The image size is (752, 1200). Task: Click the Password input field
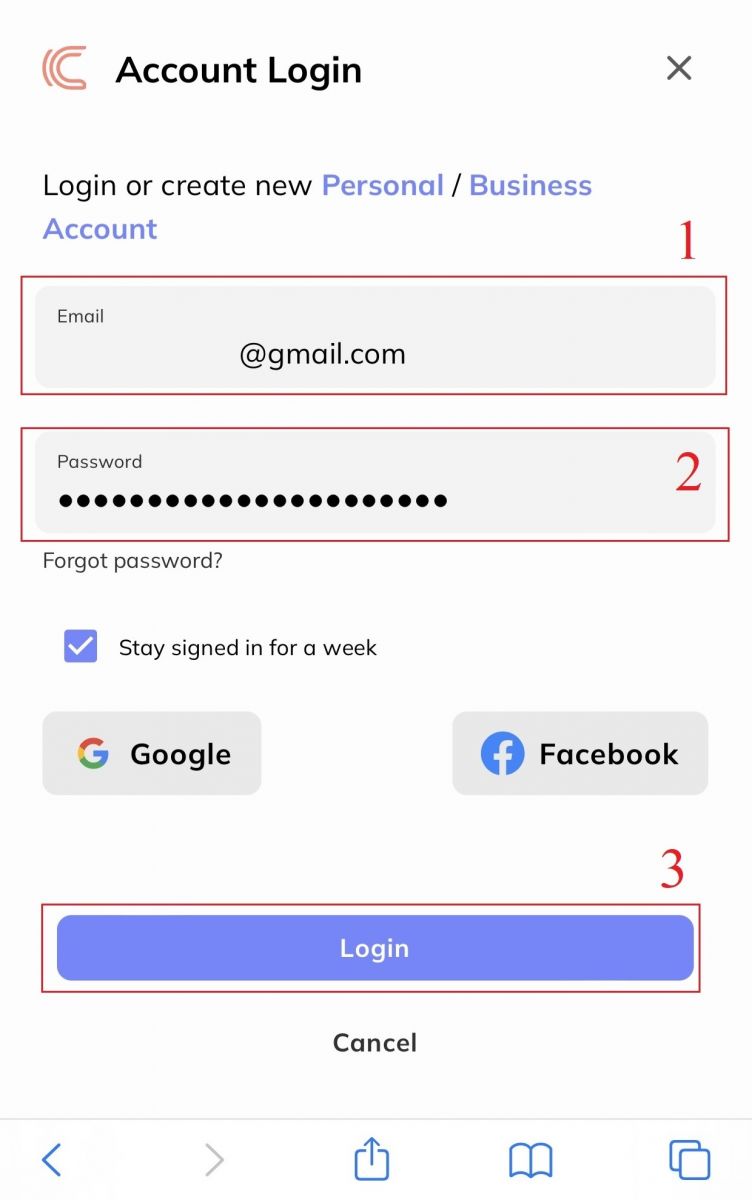375,483
